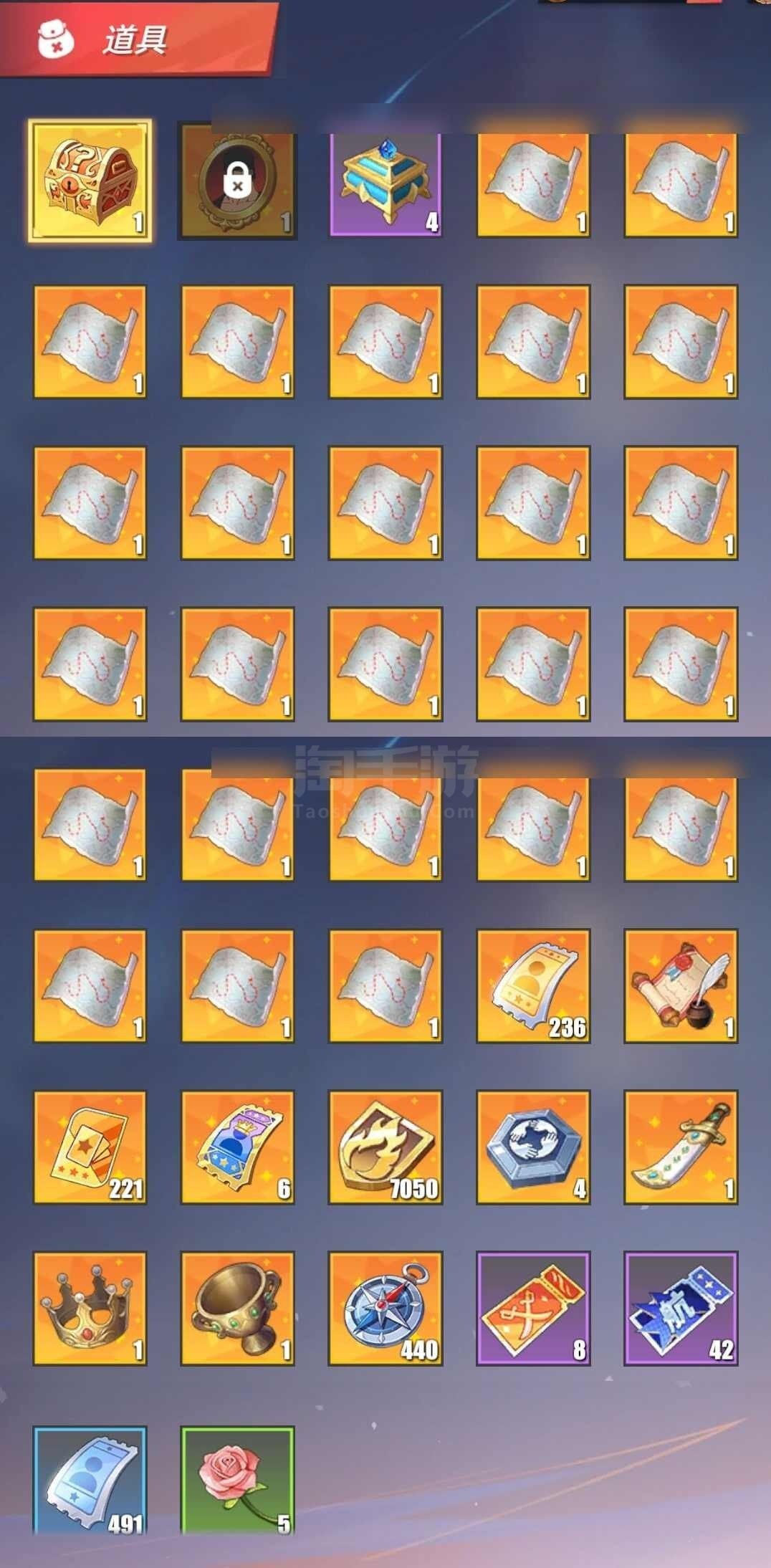Open the locked portrait frame item

[237, 181]
